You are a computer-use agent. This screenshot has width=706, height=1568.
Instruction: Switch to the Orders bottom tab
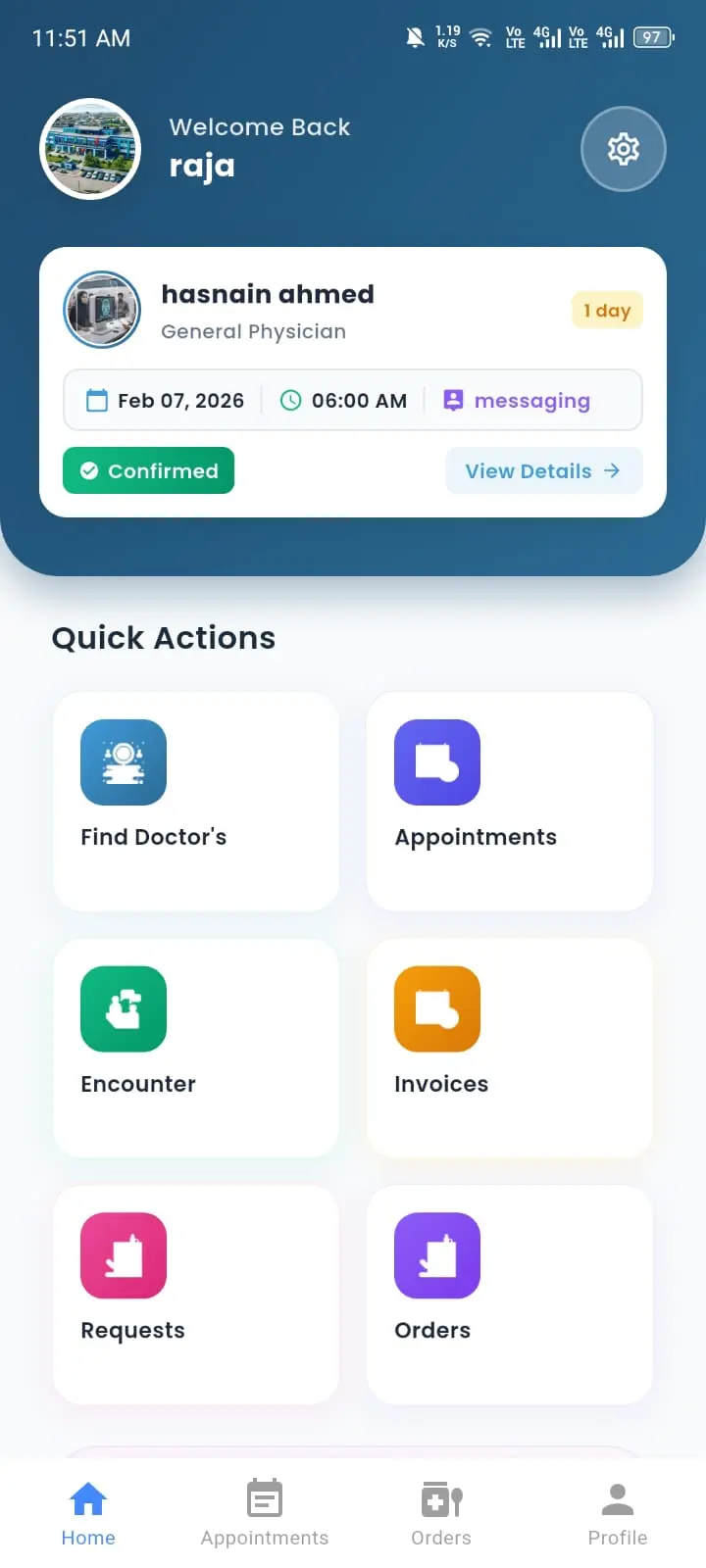click(x=441, y=1513)
